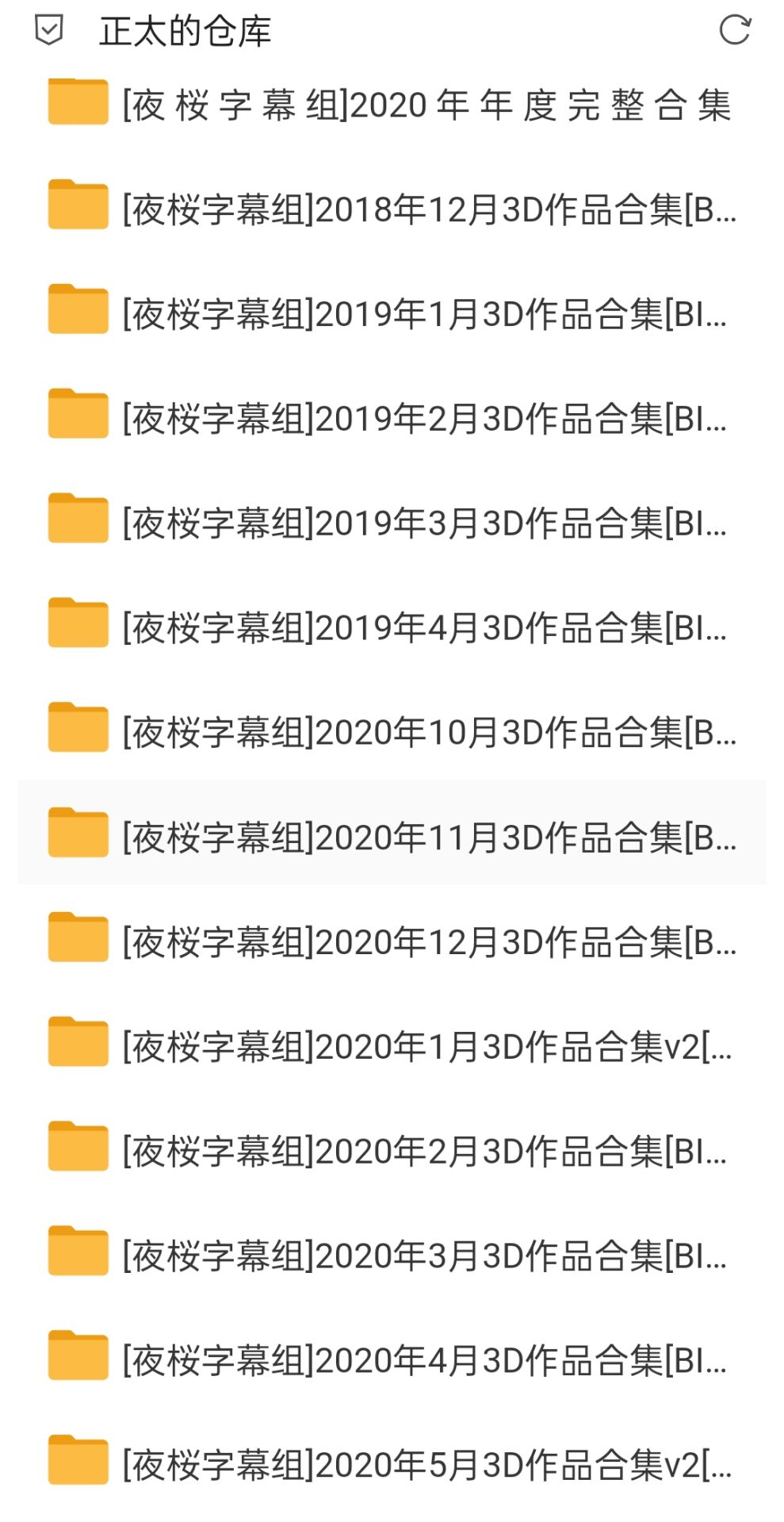Open the 2019年1月3D作品合集 folder
Image resolution: width=784 pixels, height=1522 pixels.
tap(424, 315)
